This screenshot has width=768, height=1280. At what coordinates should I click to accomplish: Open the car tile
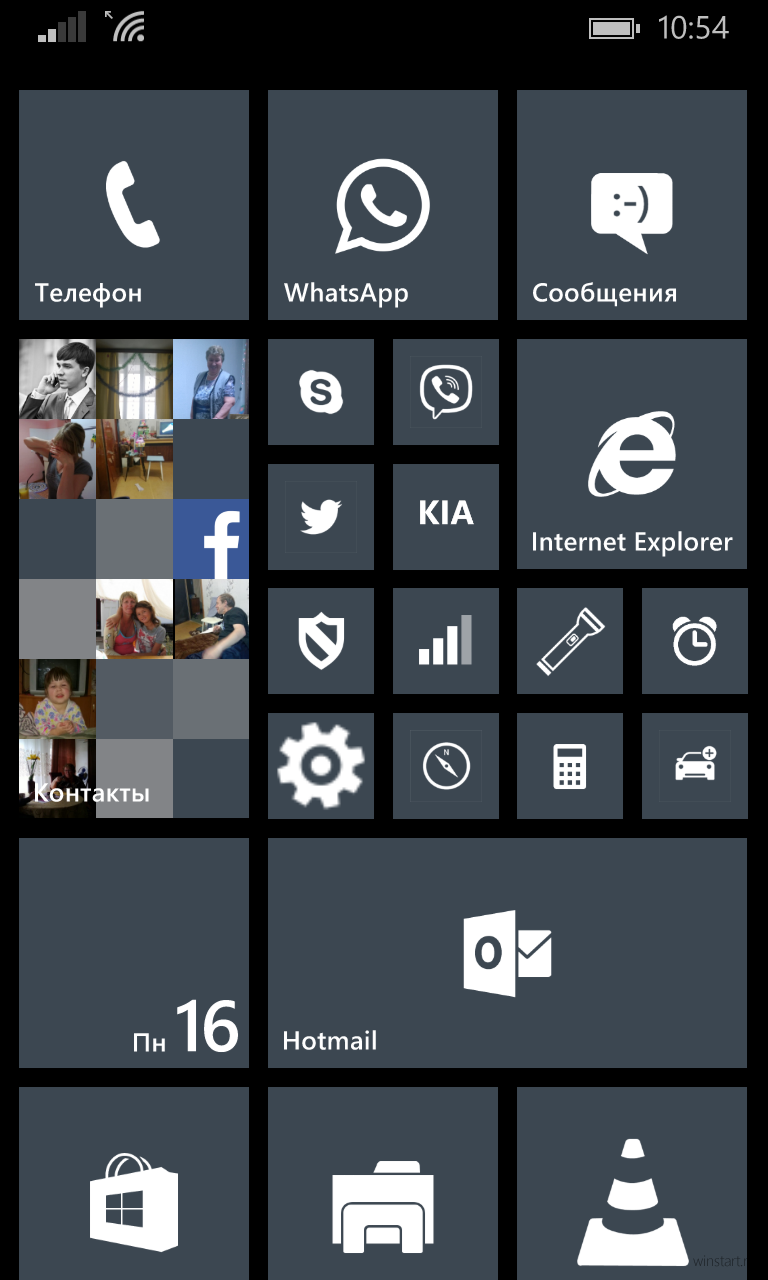(695, 766)
